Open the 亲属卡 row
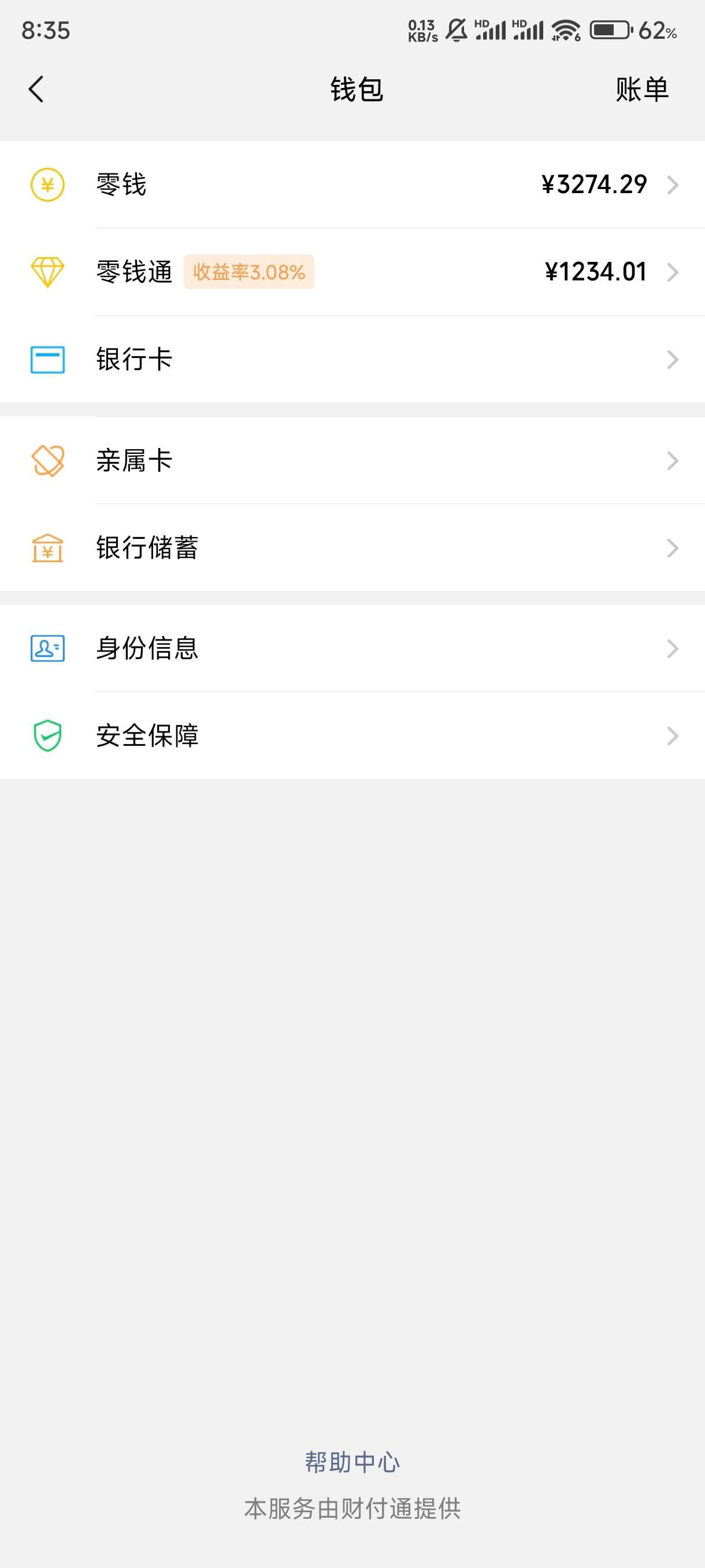Screen dimensions: 705x1568 click(352, 460)
